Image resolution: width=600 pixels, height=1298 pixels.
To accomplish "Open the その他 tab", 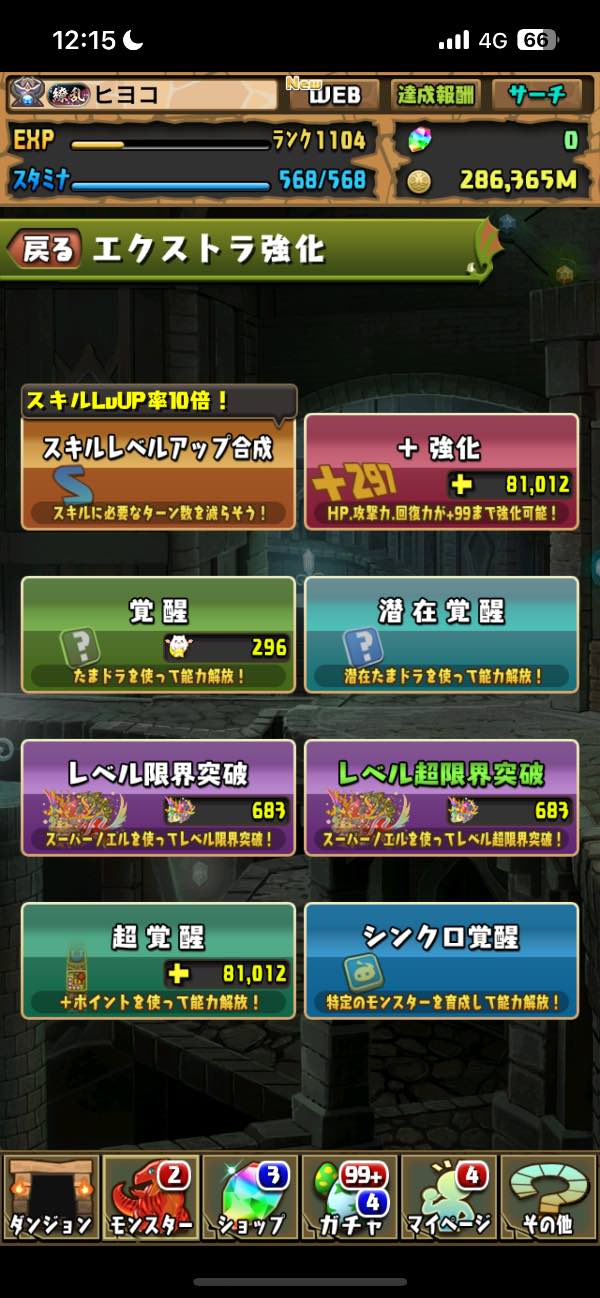I will (547, 1197).
